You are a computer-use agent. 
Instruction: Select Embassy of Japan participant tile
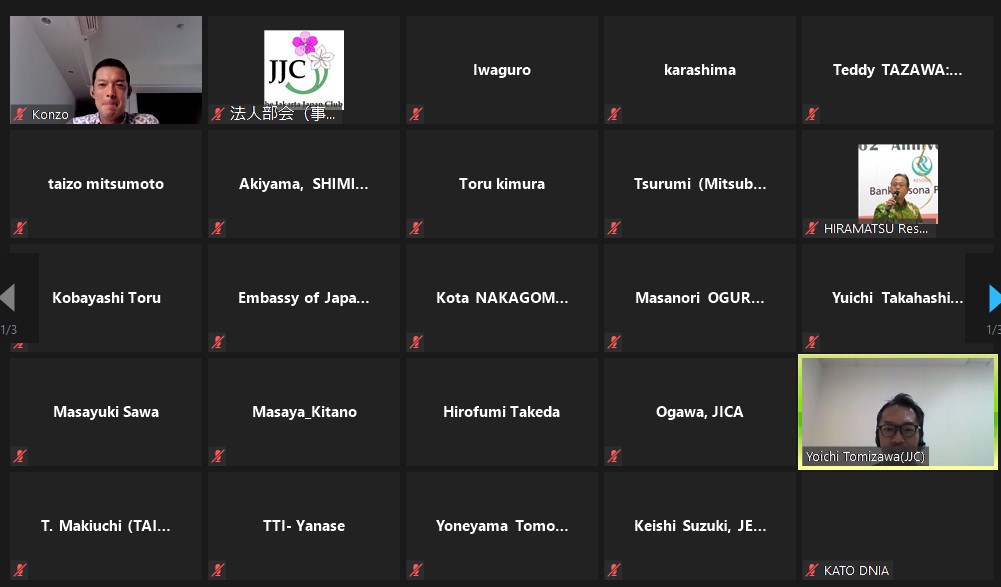pyautogui.click(x=304, y=298)
